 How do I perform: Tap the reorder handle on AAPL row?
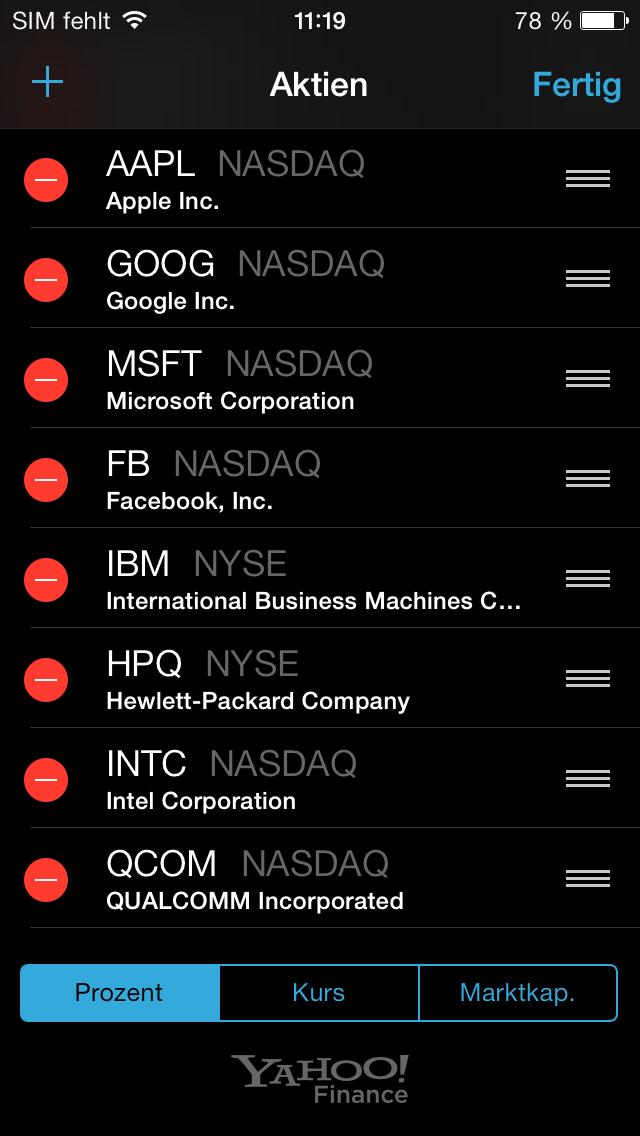tap(588, 178)
